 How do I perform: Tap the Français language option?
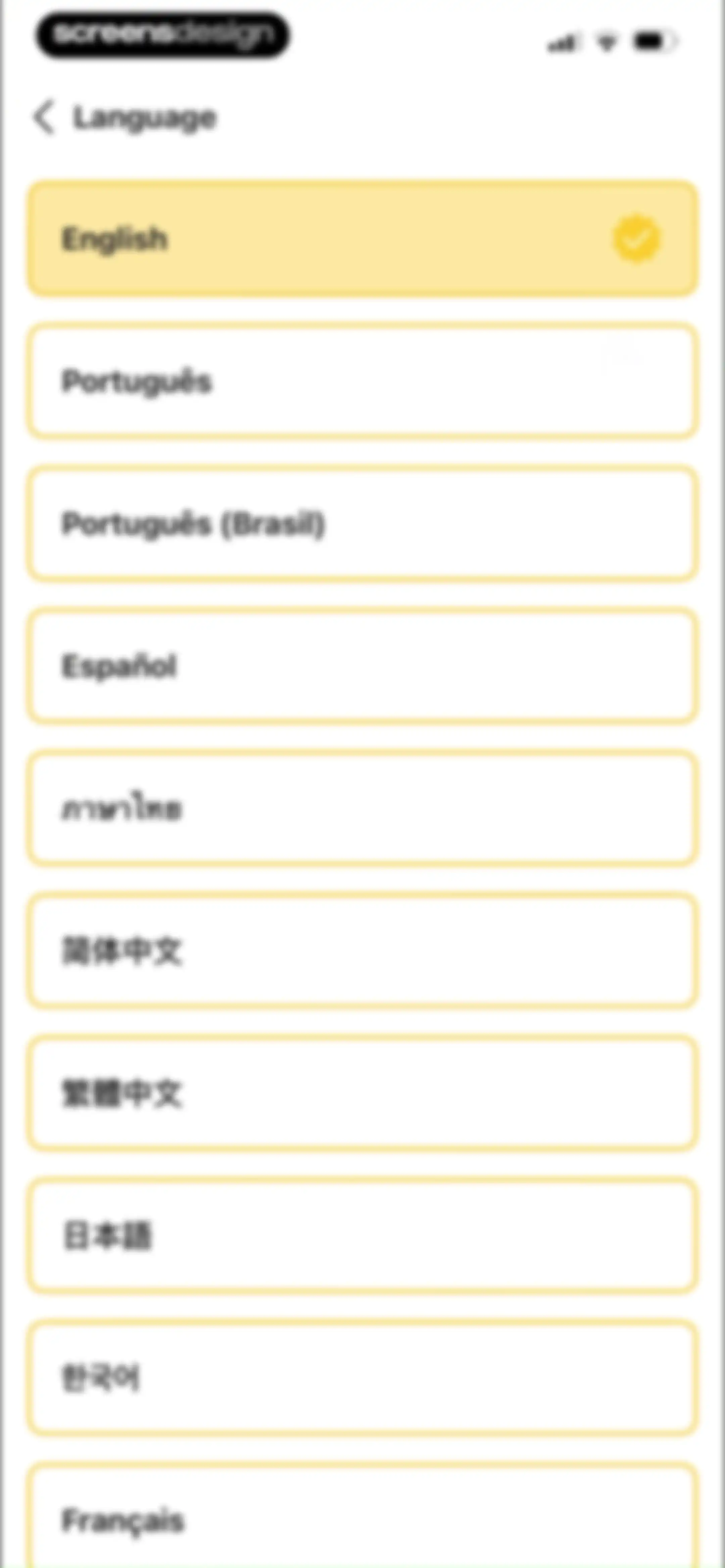coord(362,1516)
